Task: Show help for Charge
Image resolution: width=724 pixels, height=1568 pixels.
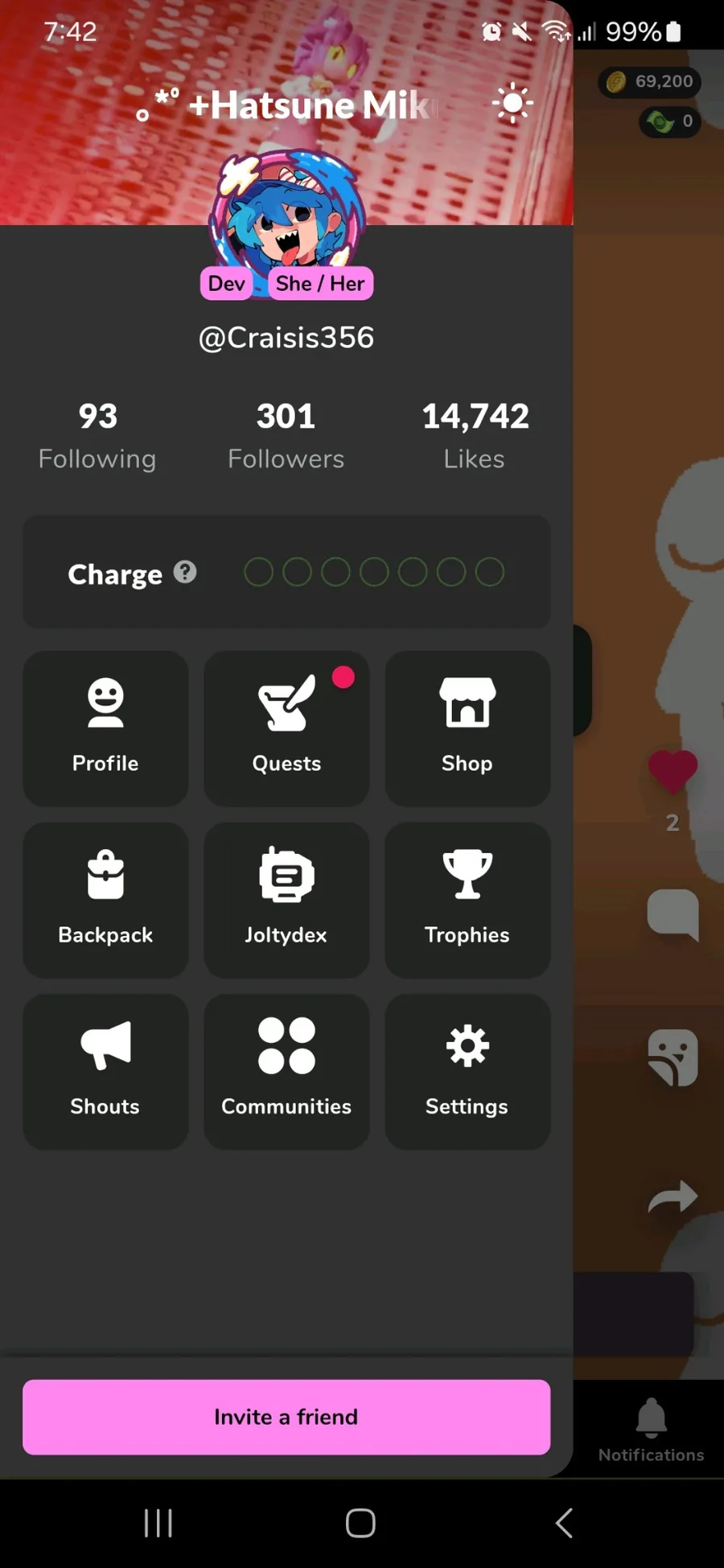Action: coord(185,572)
